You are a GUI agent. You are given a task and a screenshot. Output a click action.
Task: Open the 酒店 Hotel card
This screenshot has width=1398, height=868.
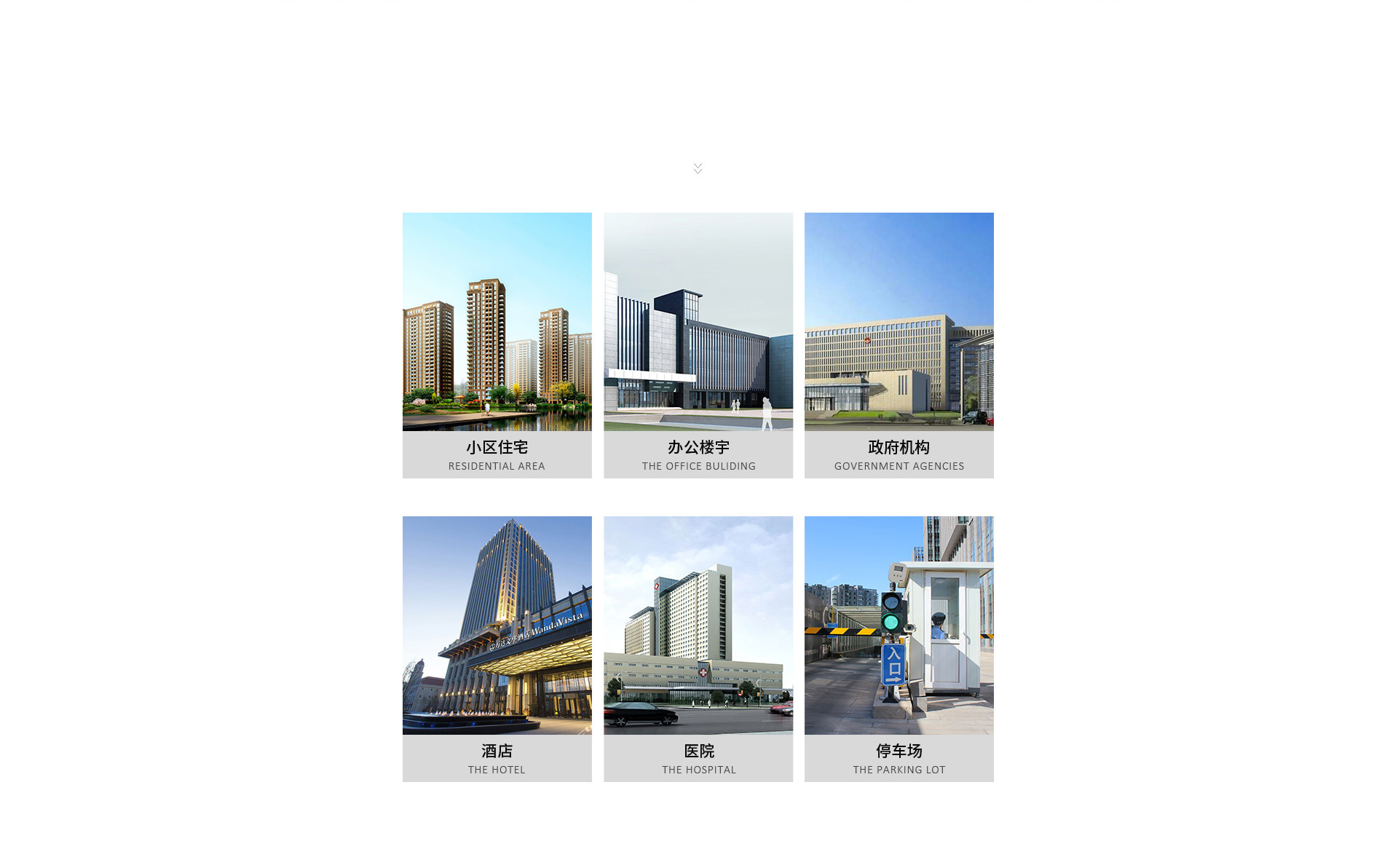pyautogui.click(x=497, y=648)
